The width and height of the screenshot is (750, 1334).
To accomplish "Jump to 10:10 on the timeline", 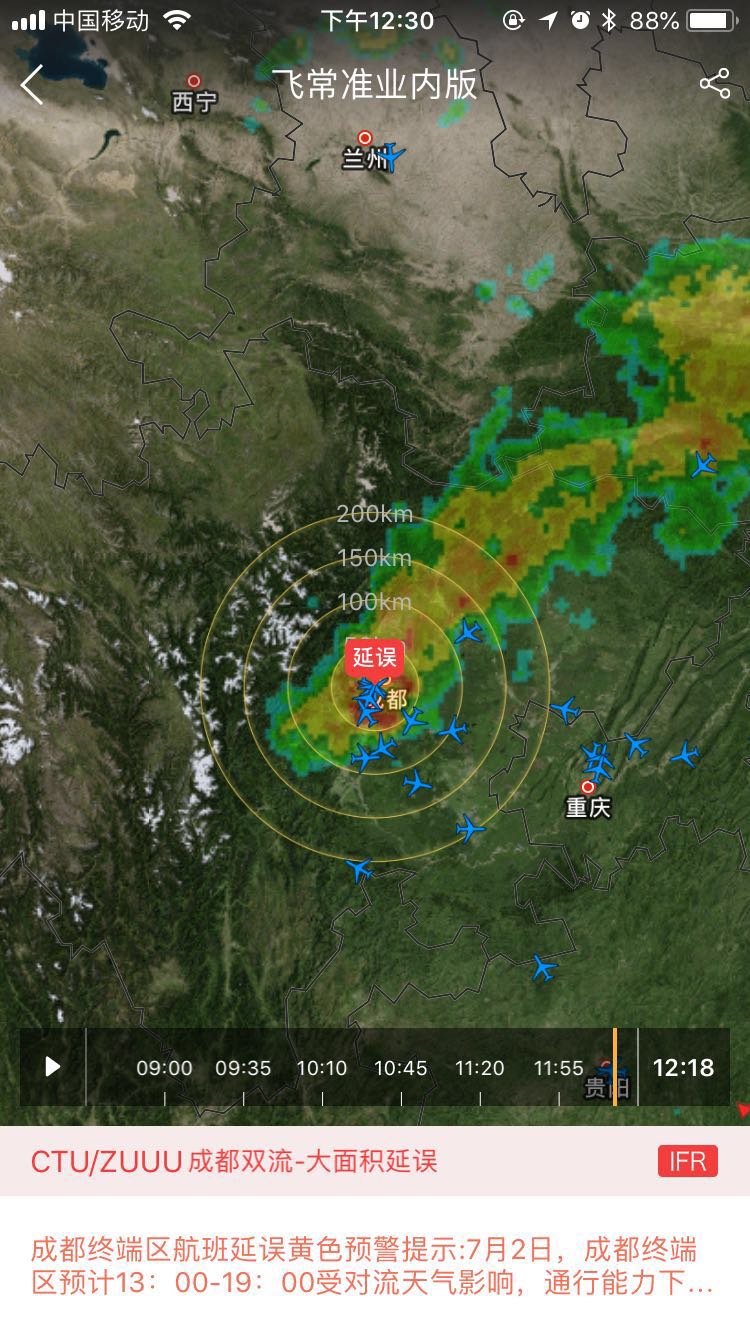I will [x=321, y=1068].
